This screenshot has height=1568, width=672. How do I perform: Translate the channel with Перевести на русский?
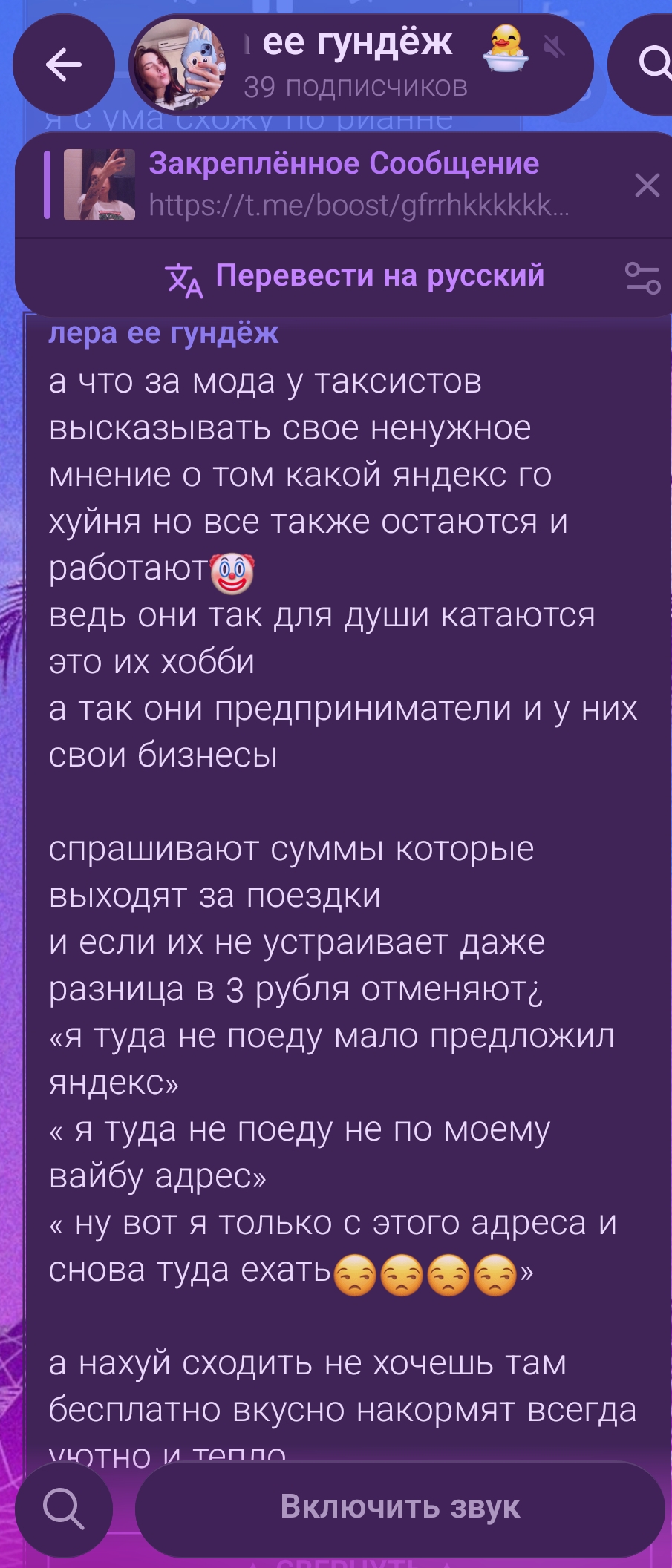coord(355,276)
